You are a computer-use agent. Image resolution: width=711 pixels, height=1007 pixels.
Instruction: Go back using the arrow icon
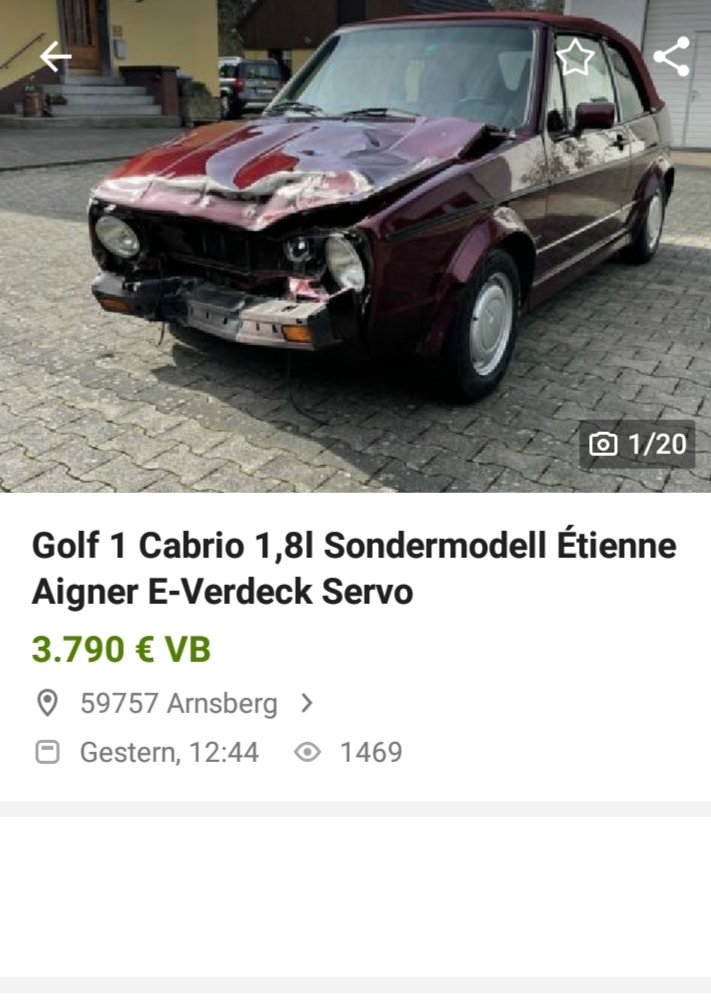coord(55,57)
